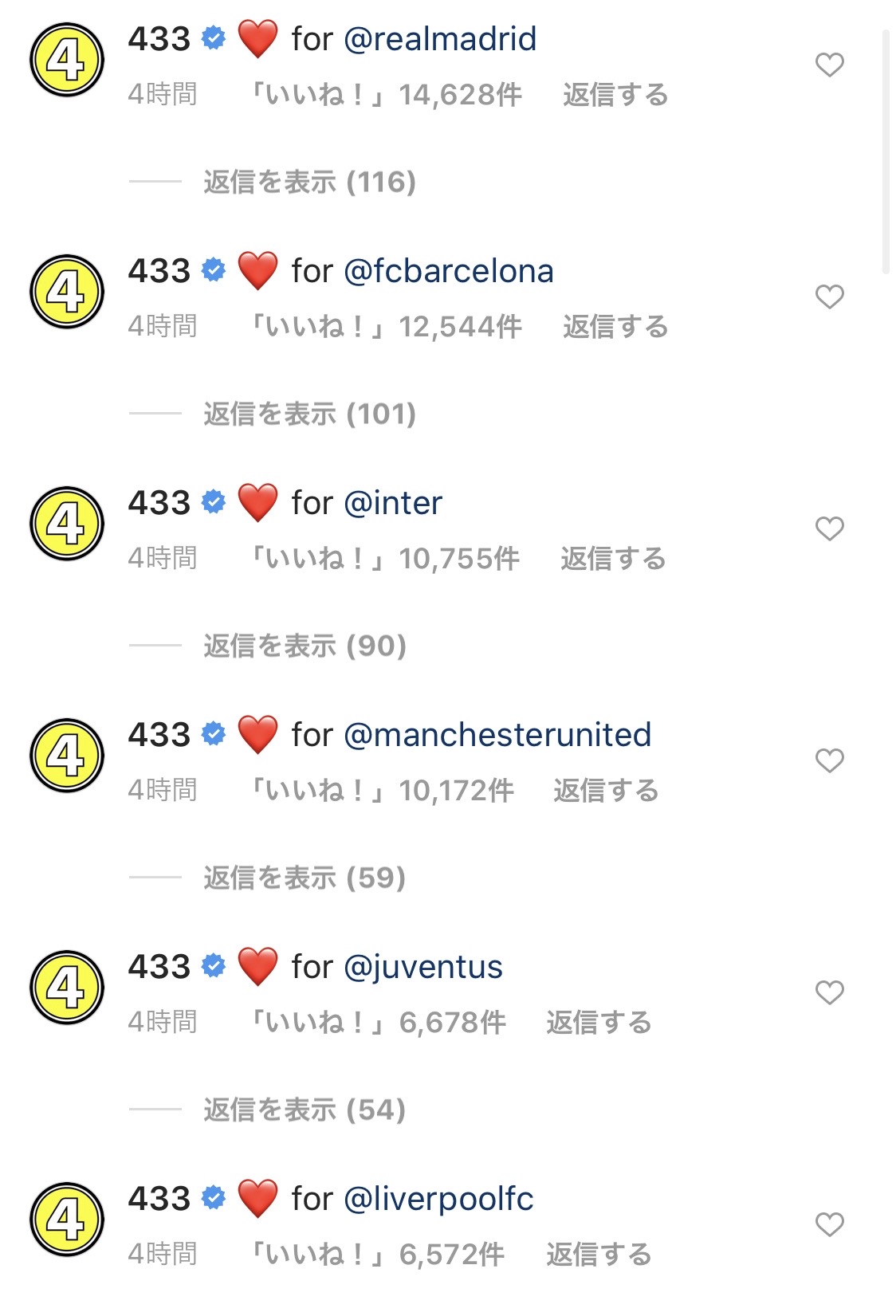Open the @fcbarcelona mention link
Image resolution: width=896 pixels, height=1316 pixels.
449,271
